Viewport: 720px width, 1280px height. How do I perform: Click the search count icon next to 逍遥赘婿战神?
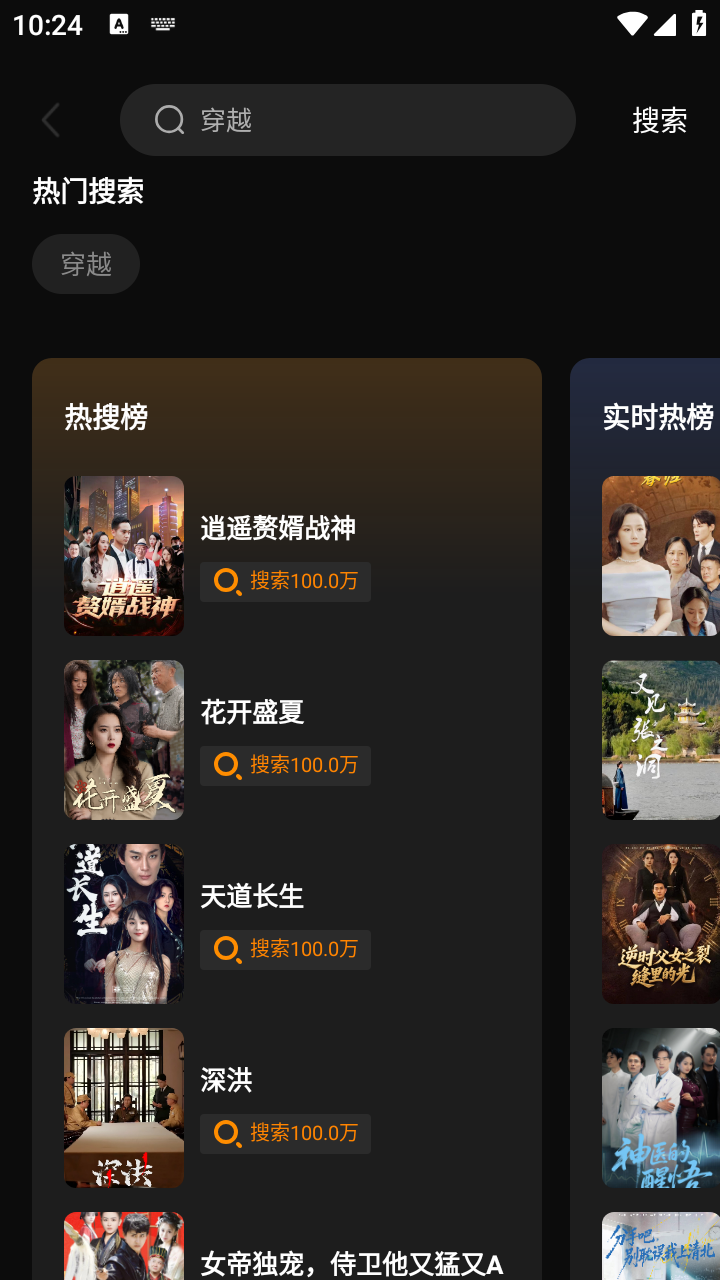coord(228,581)
